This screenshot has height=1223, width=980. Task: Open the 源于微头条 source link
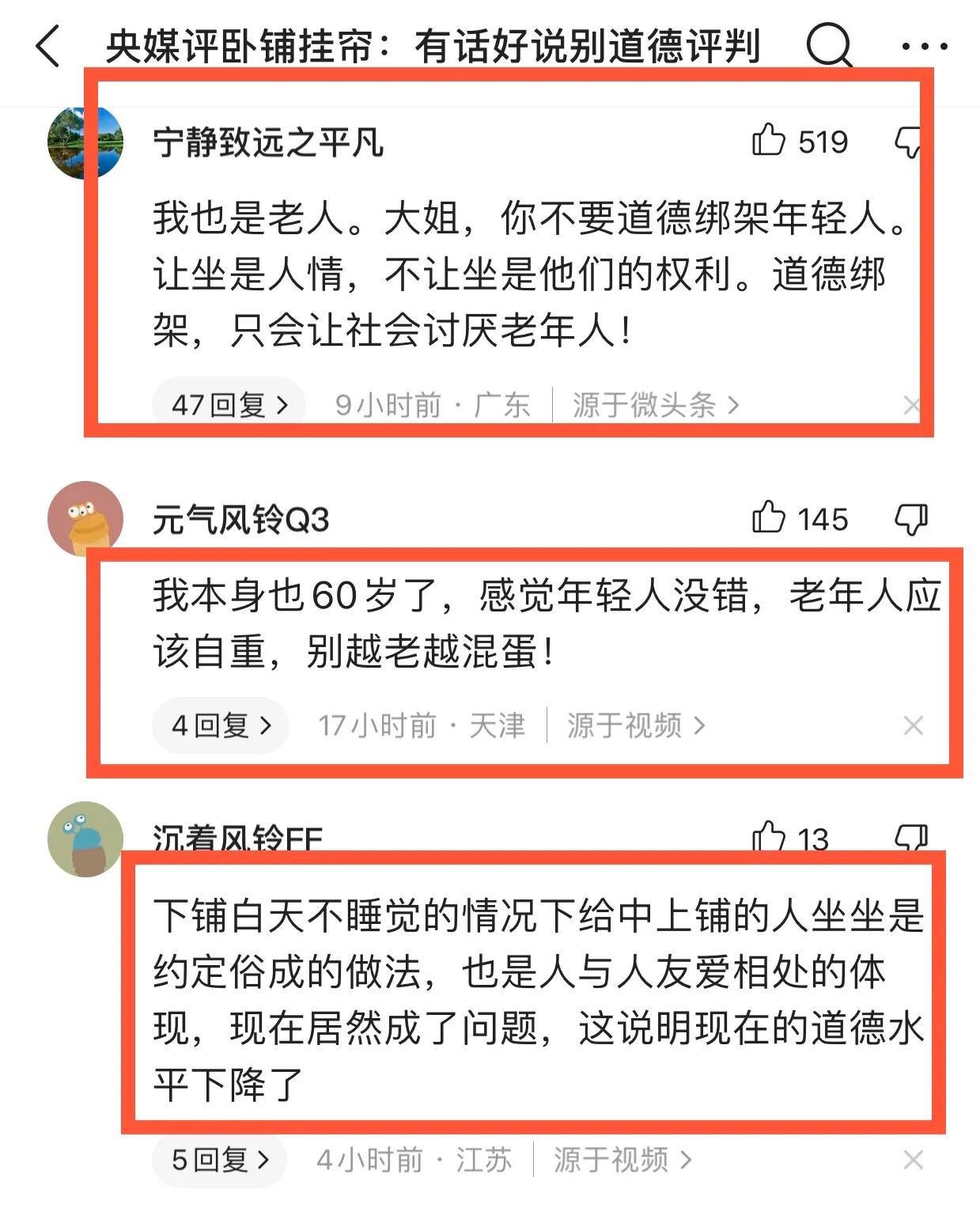point(655,405)
